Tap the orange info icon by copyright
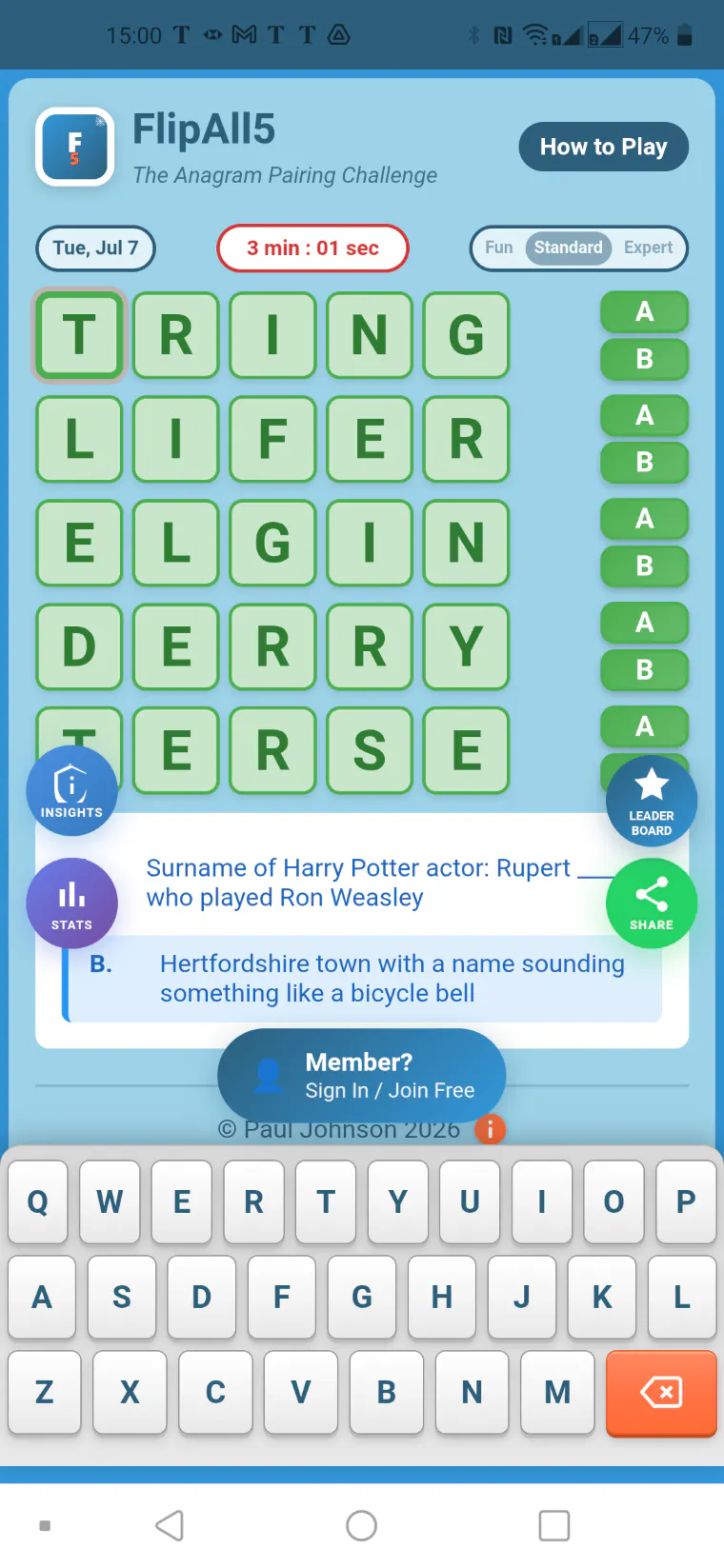 click(x=490, y=1129)
